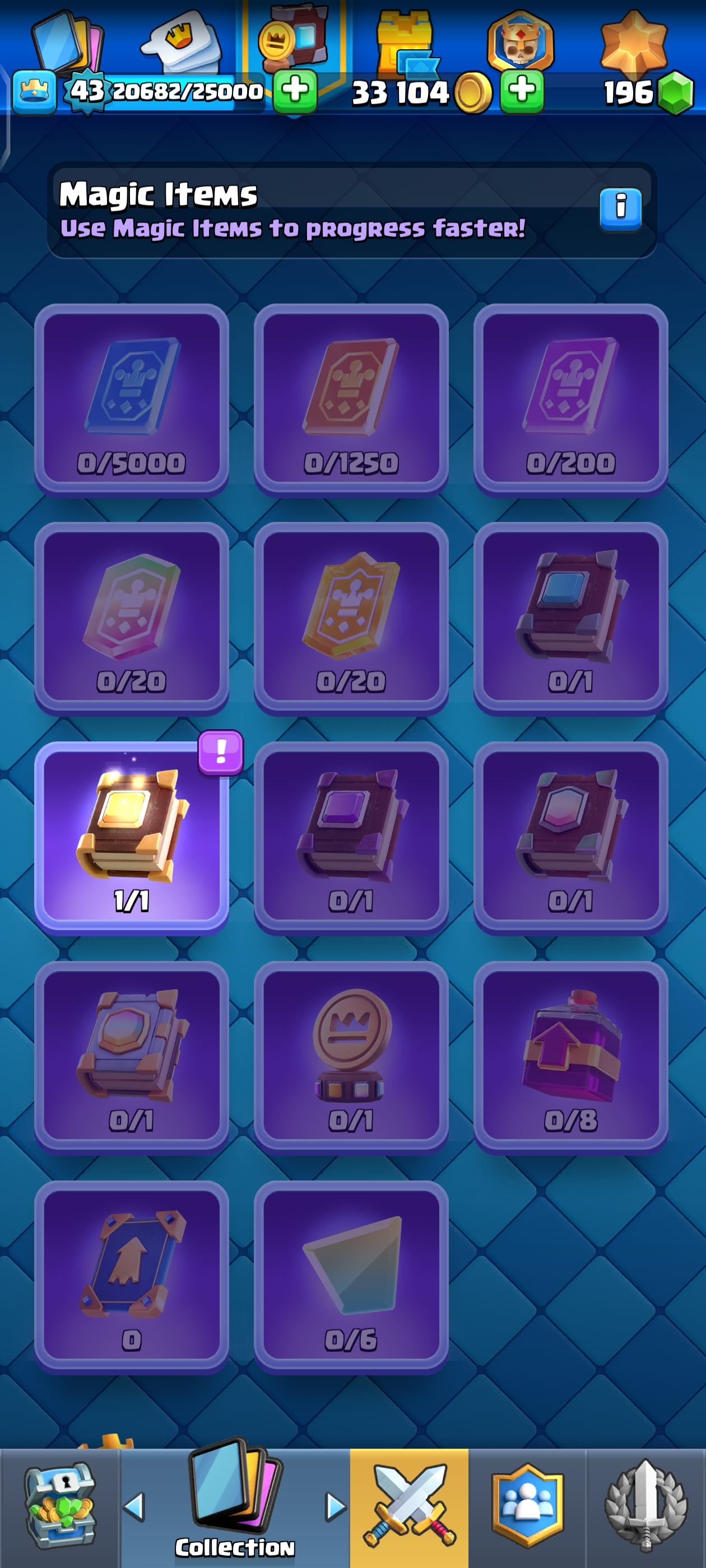Open the Clan social tab
The height and width of the screenshot is (1568, 706).
coord(527,1506)
